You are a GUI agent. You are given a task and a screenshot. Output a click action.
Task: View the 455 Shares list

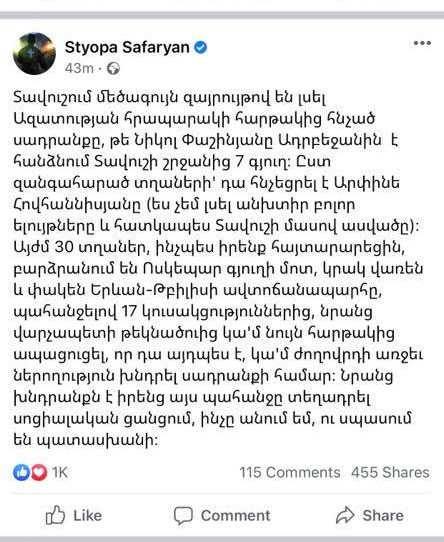(390, 472)
